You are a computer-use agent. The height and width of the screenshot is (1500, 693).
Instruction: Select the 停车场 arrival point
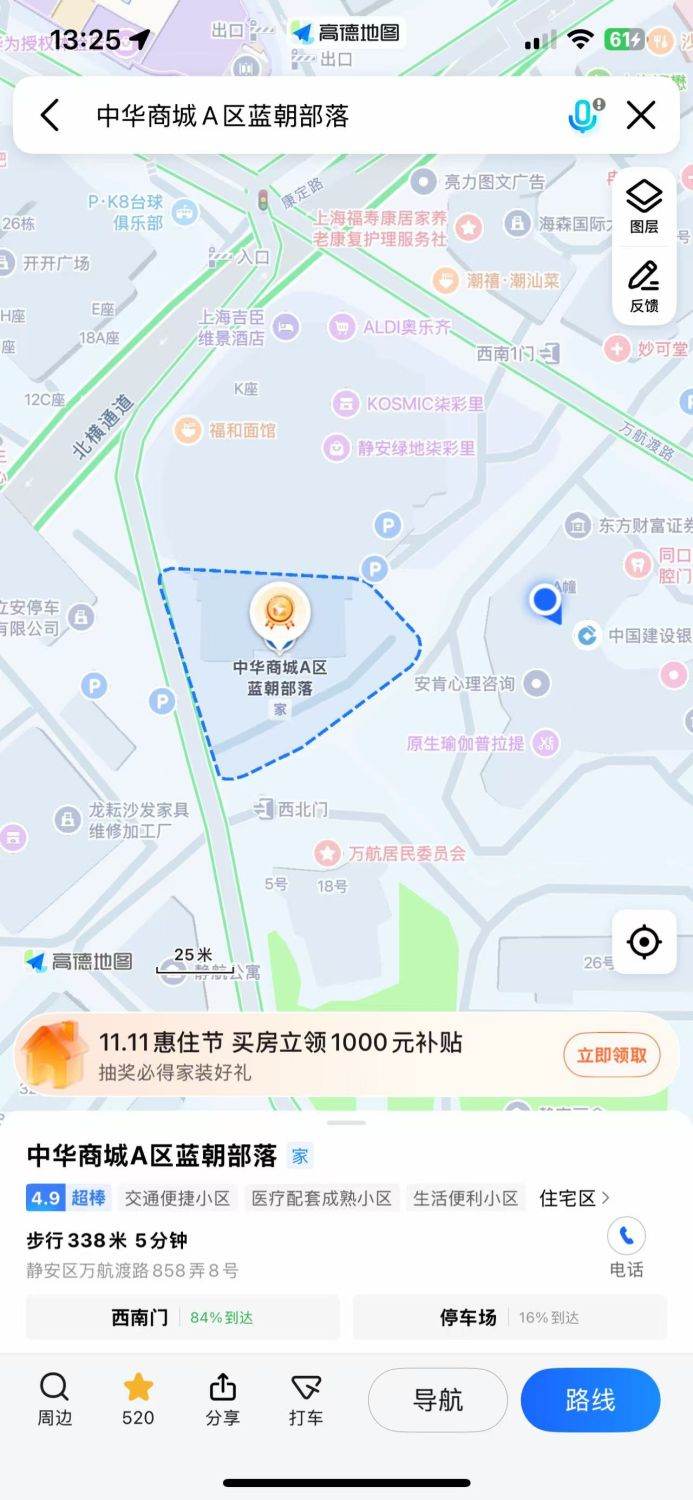pos(509,1317)
